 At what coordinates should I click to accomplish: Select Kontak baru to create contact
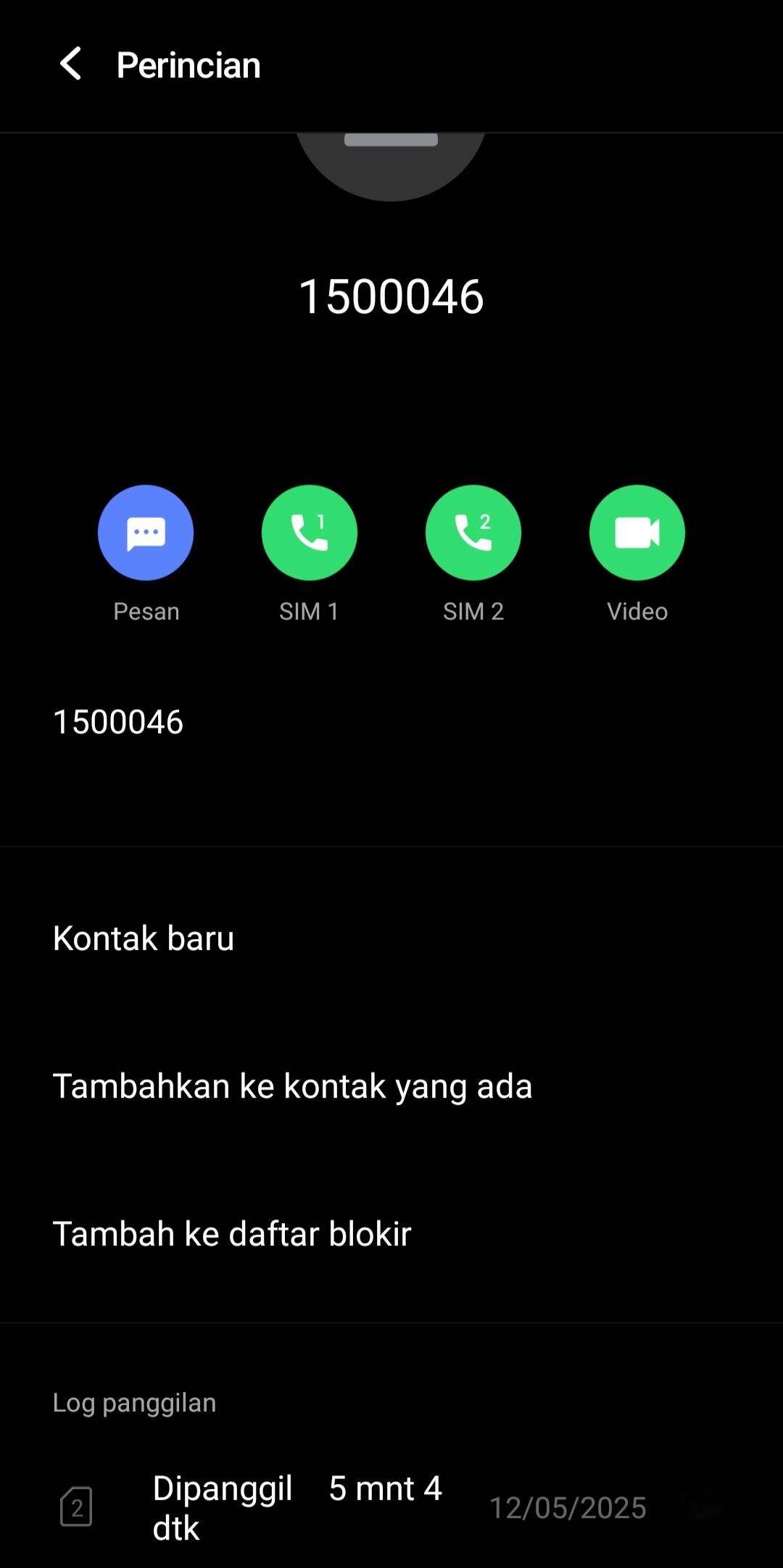coord(391,938)
